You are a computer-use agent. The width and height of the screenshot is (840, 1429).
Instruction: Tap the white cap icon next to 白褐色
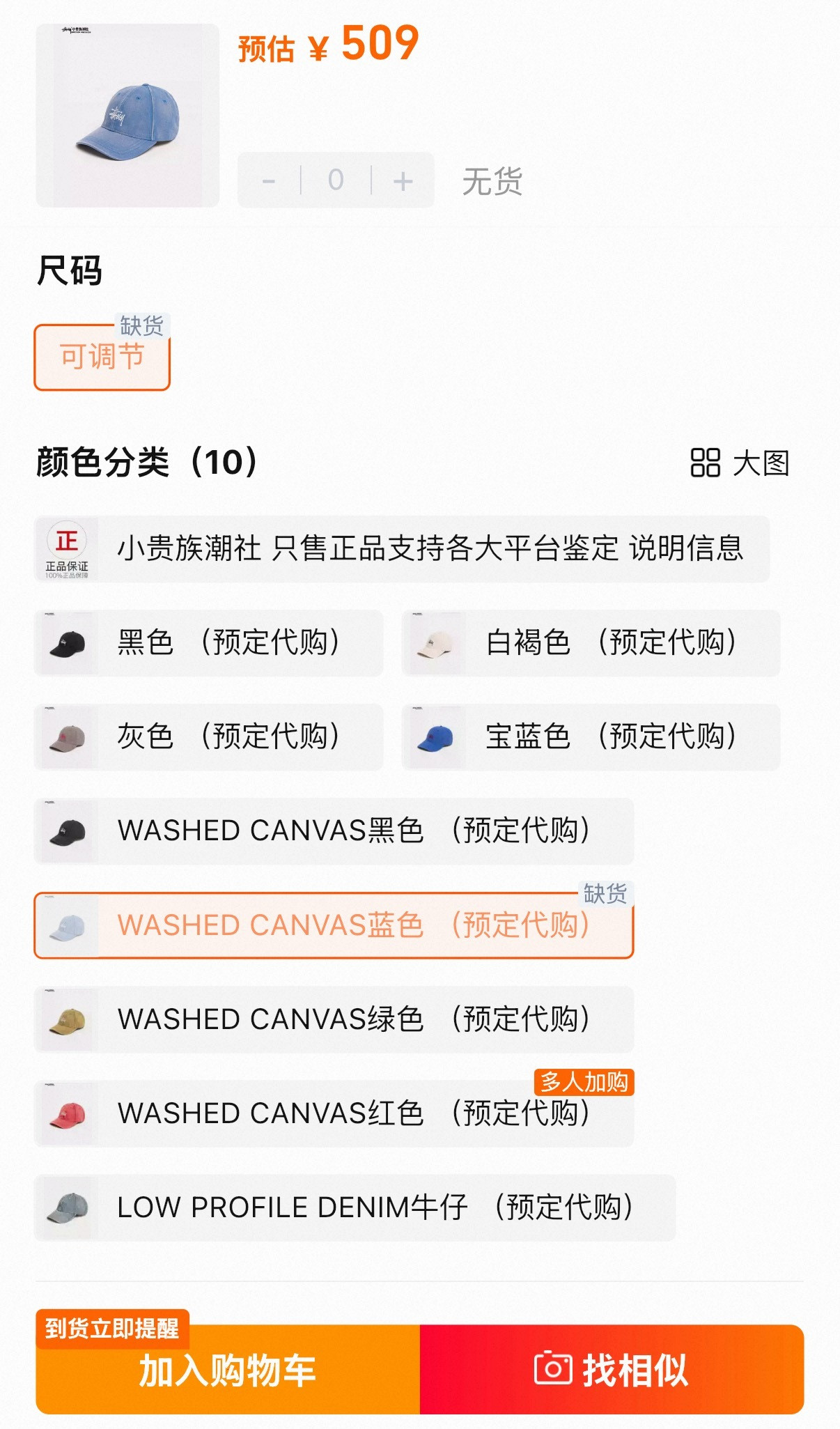click(439, 642)
